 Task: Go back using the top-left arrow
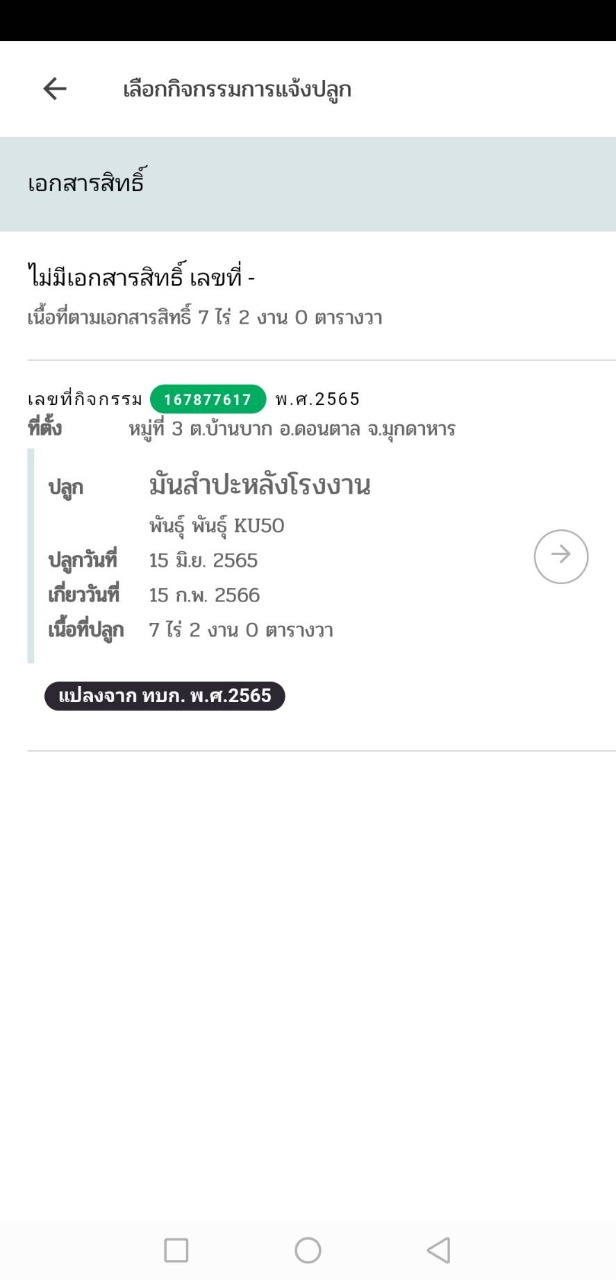pyautogui.click(x=55, y=89)
